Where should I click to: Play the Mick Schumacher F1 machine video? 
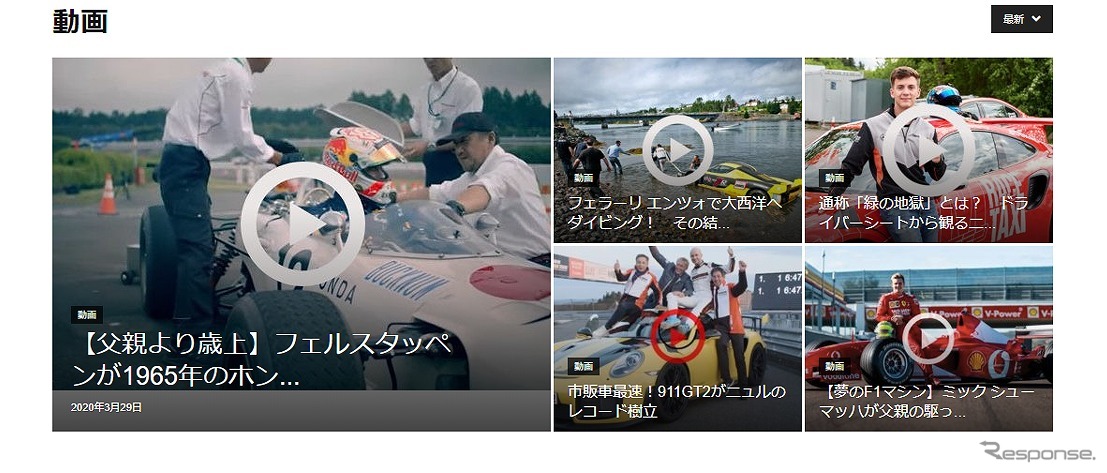(x=928, y=338)
